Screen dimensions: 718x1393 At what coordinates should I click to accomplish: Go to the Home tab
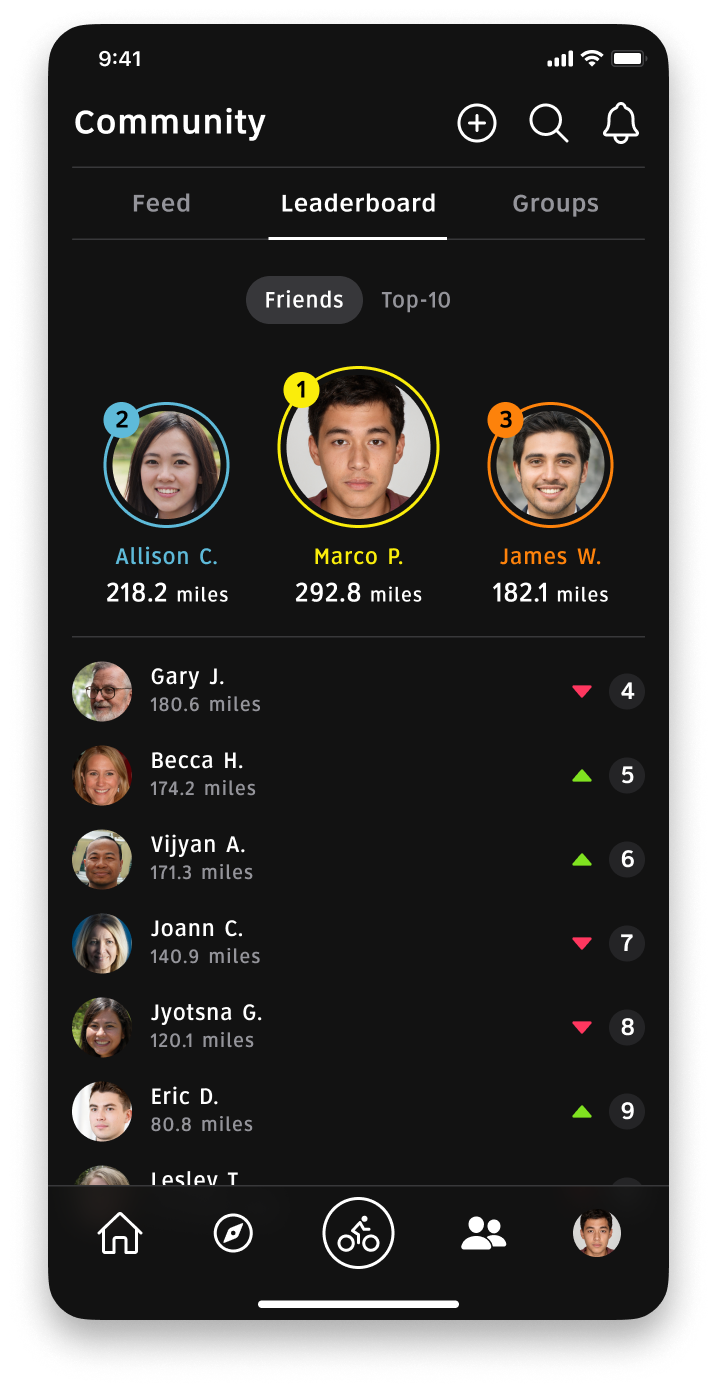(119, 1234)
